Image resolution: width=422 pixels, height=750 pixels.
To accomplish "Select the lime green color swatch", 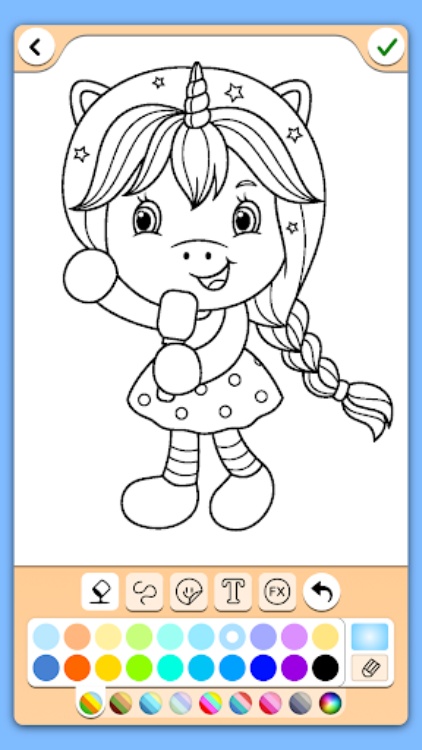I will click(x=139, y=668).
